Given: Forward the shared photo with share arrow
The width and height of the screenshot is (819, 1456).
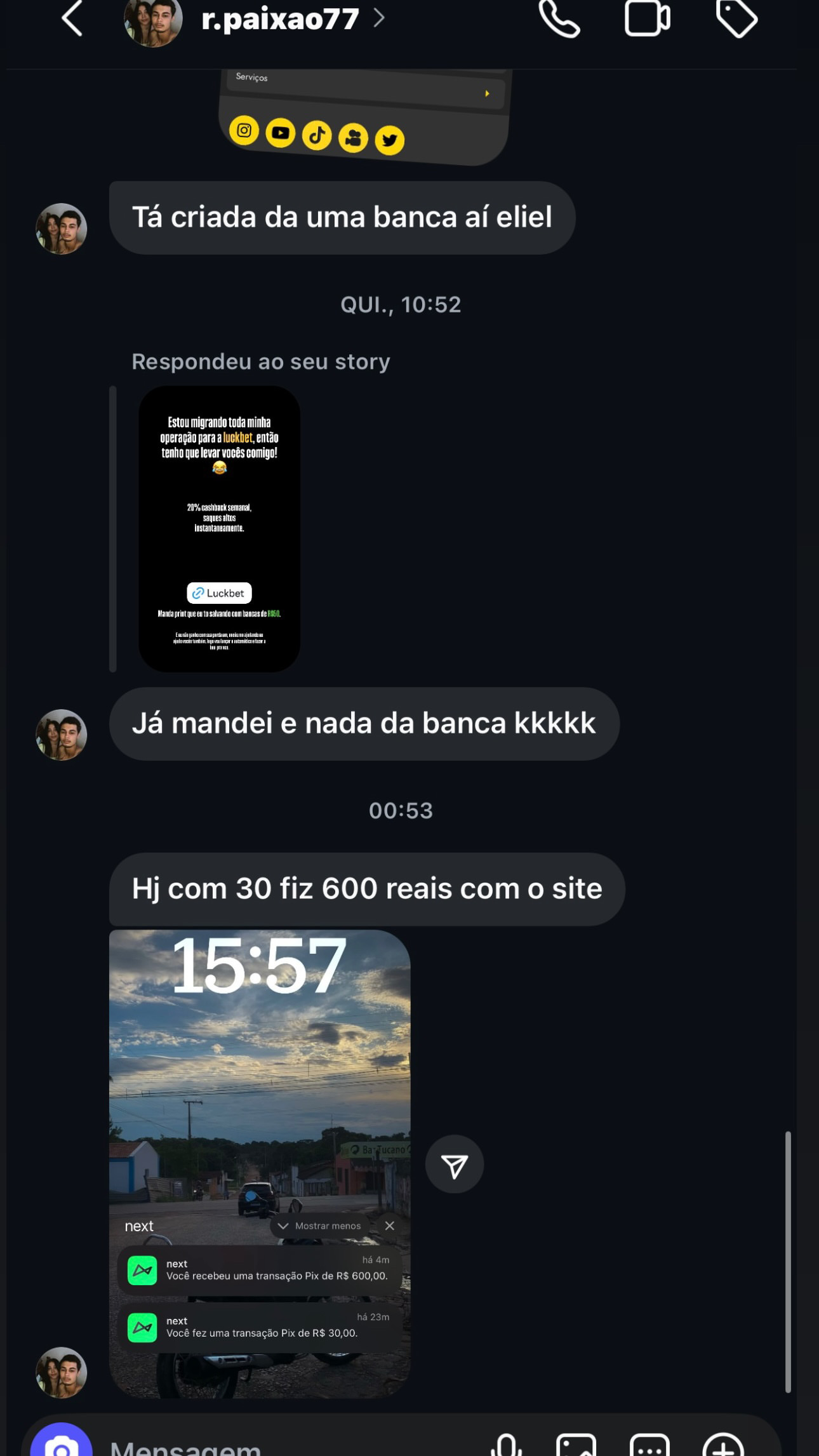Looking at the screenshot, I should coord(455,1164).
